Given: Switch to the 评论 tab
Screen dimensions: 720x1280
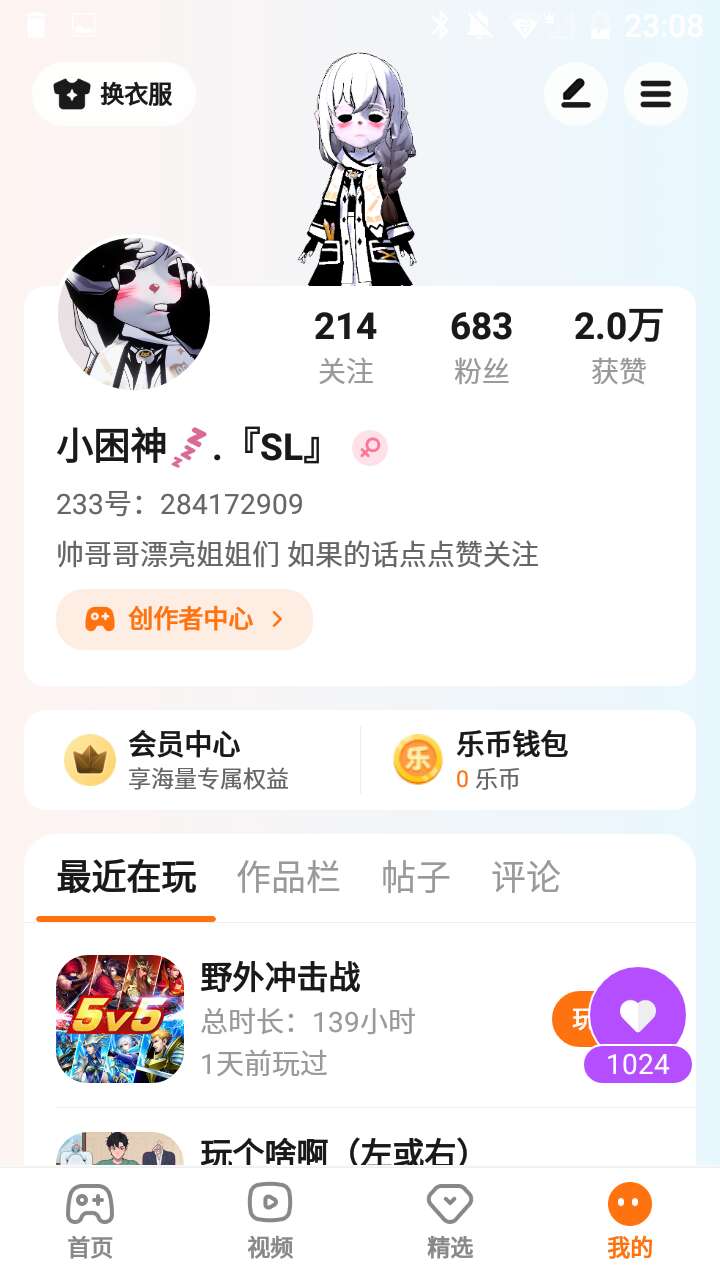Looking at the screenshot, I should coord(526,877).
